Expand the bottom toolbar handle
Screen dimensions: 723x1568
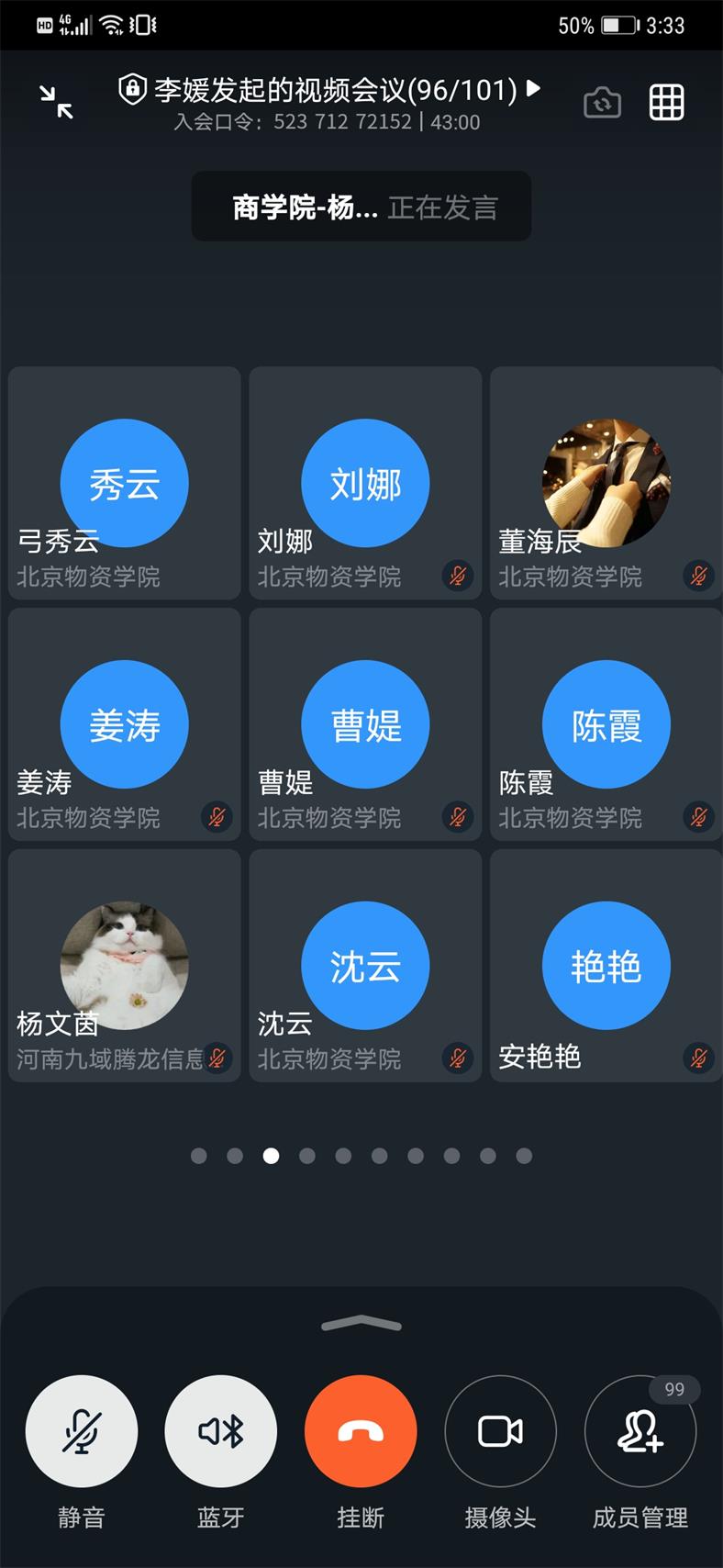361,1323
